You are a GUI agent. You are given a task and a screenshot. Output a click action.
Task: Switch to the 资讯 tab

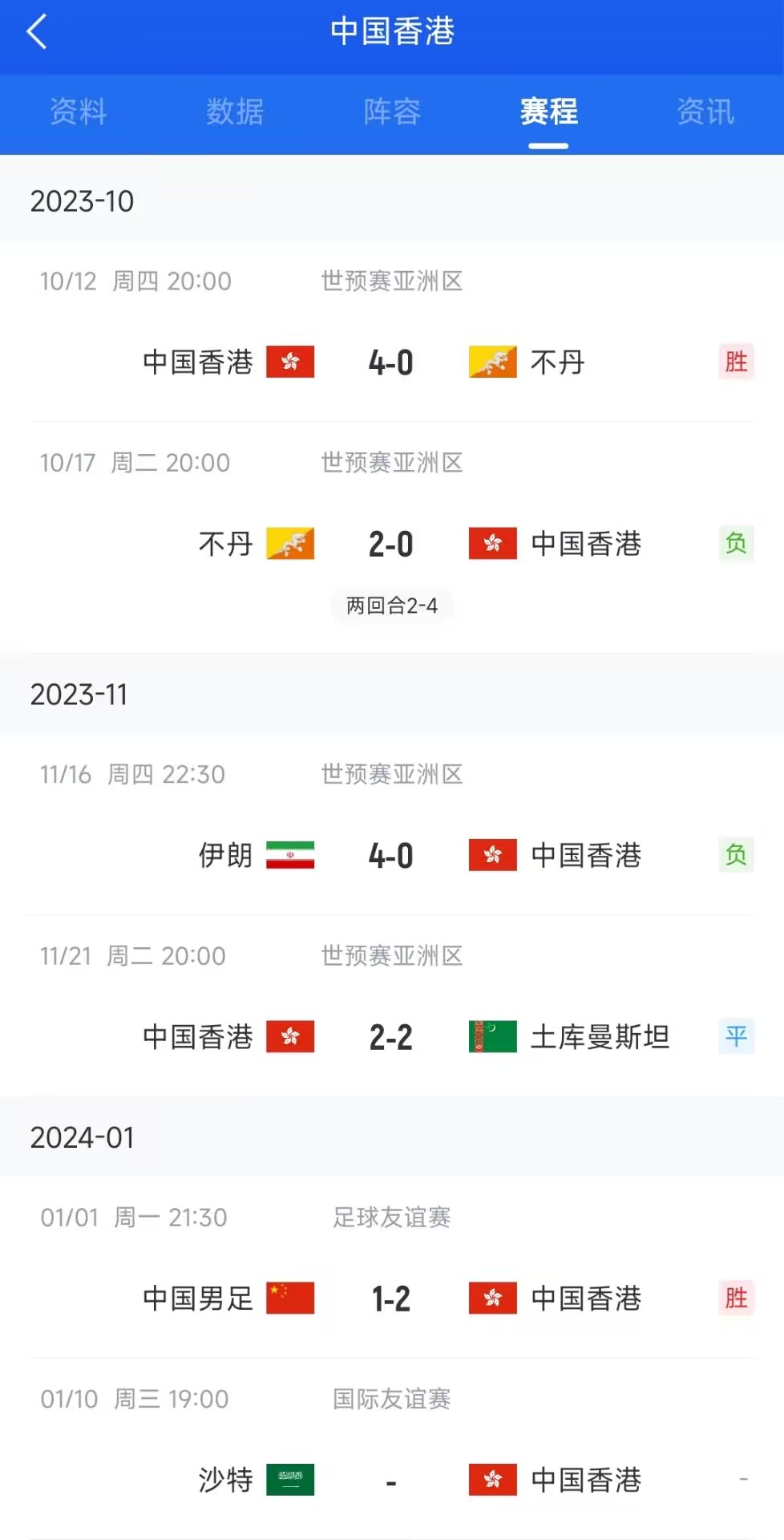click(705, 112)
